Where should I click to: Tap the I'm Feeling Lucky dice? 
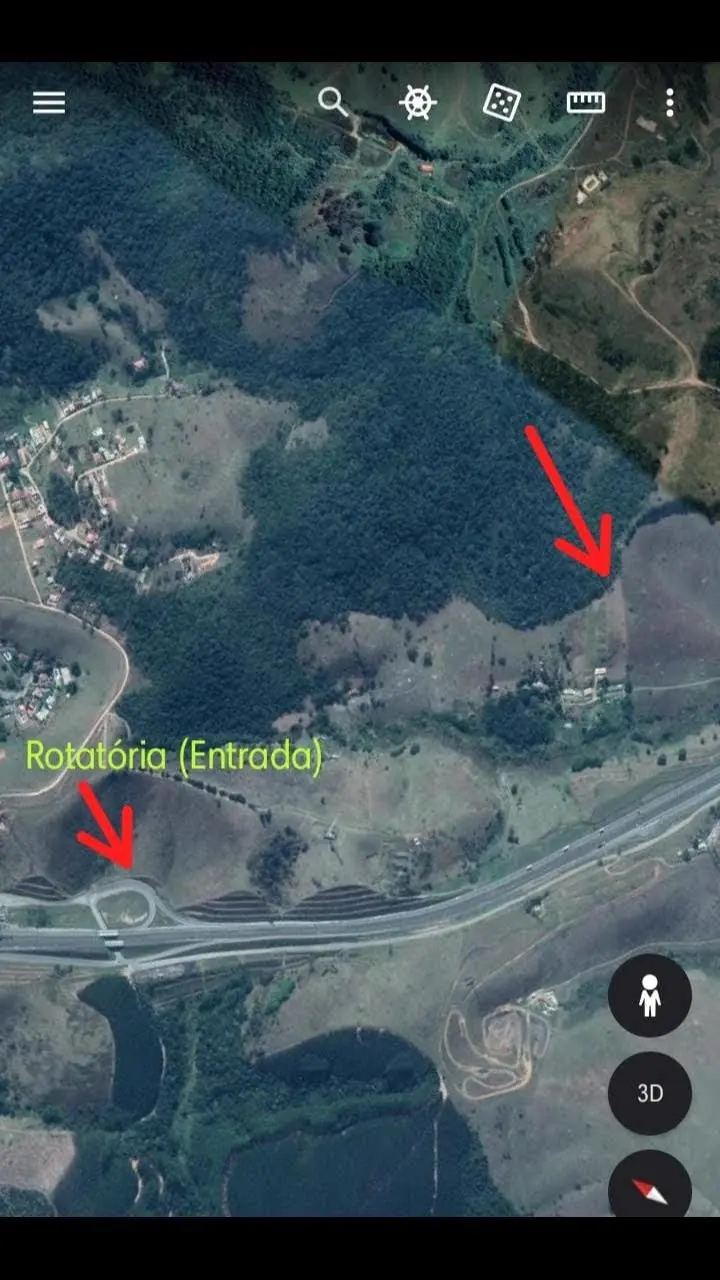click(x=501, y=102)
